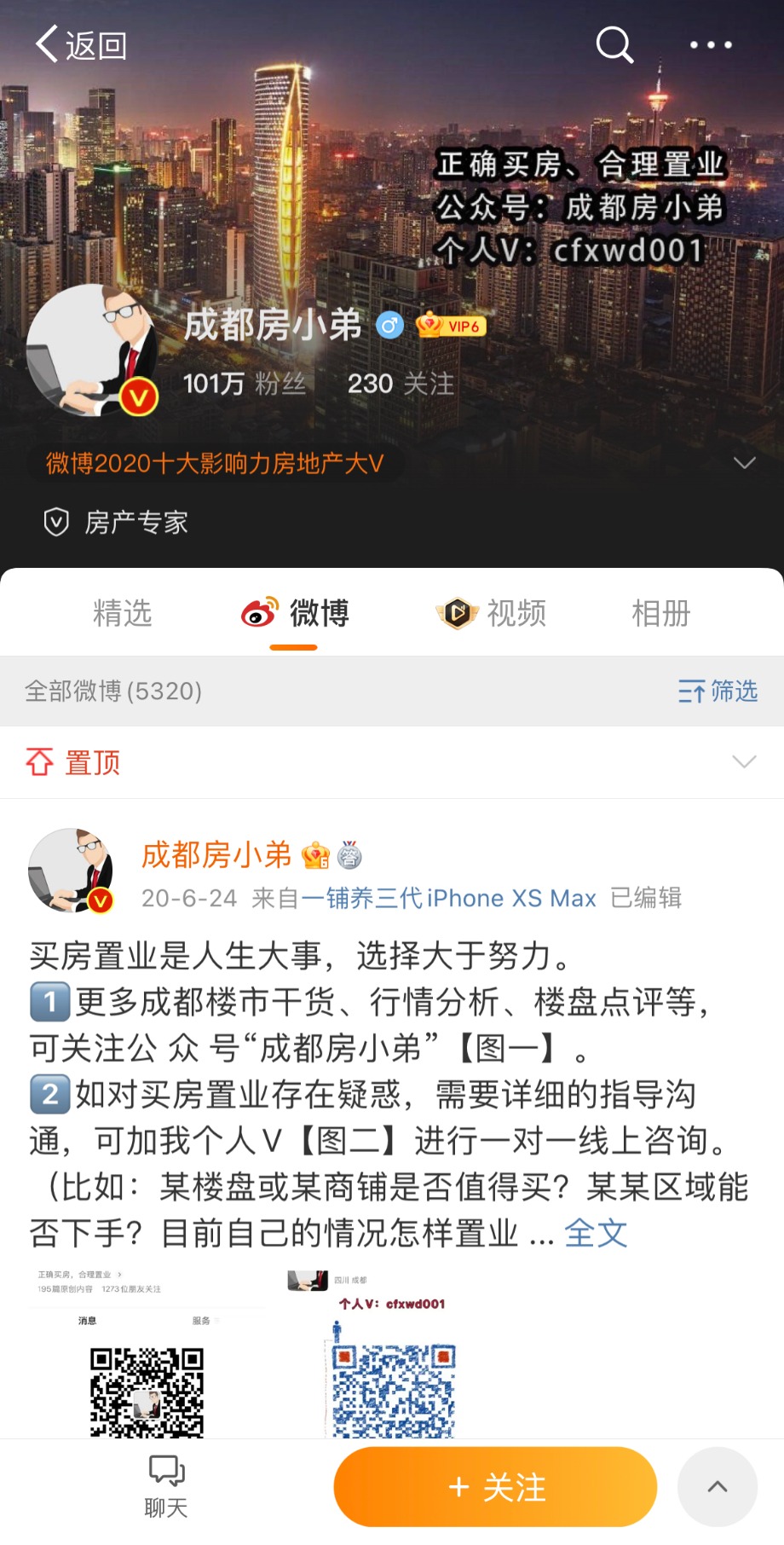Open the search icon in the header
The image size is (784, 1545).
pos(614,44)
